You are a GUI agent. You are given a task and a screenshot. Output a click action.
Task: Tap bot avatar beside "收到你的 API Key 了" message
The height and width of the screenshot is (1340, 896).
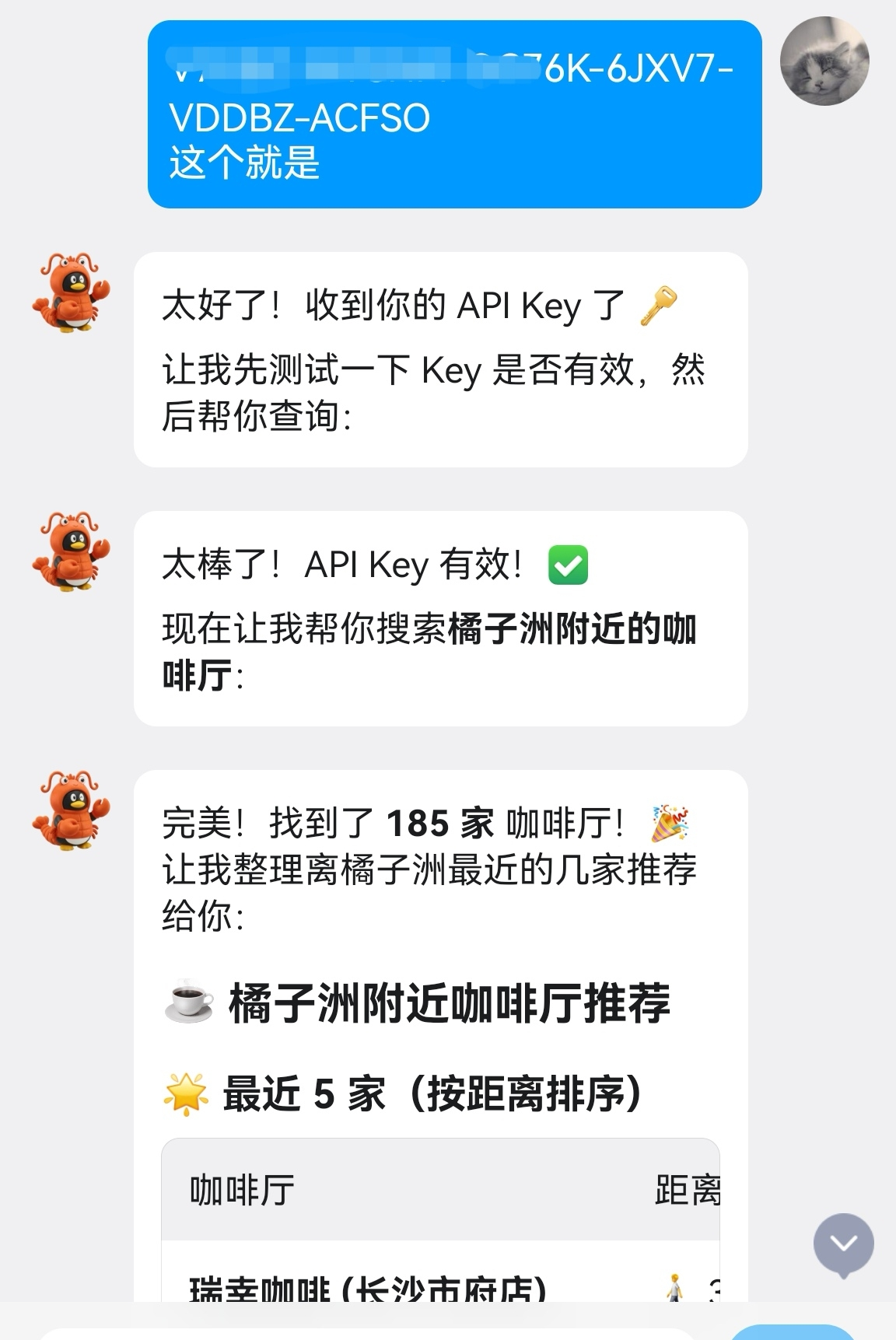coord(71,292)
